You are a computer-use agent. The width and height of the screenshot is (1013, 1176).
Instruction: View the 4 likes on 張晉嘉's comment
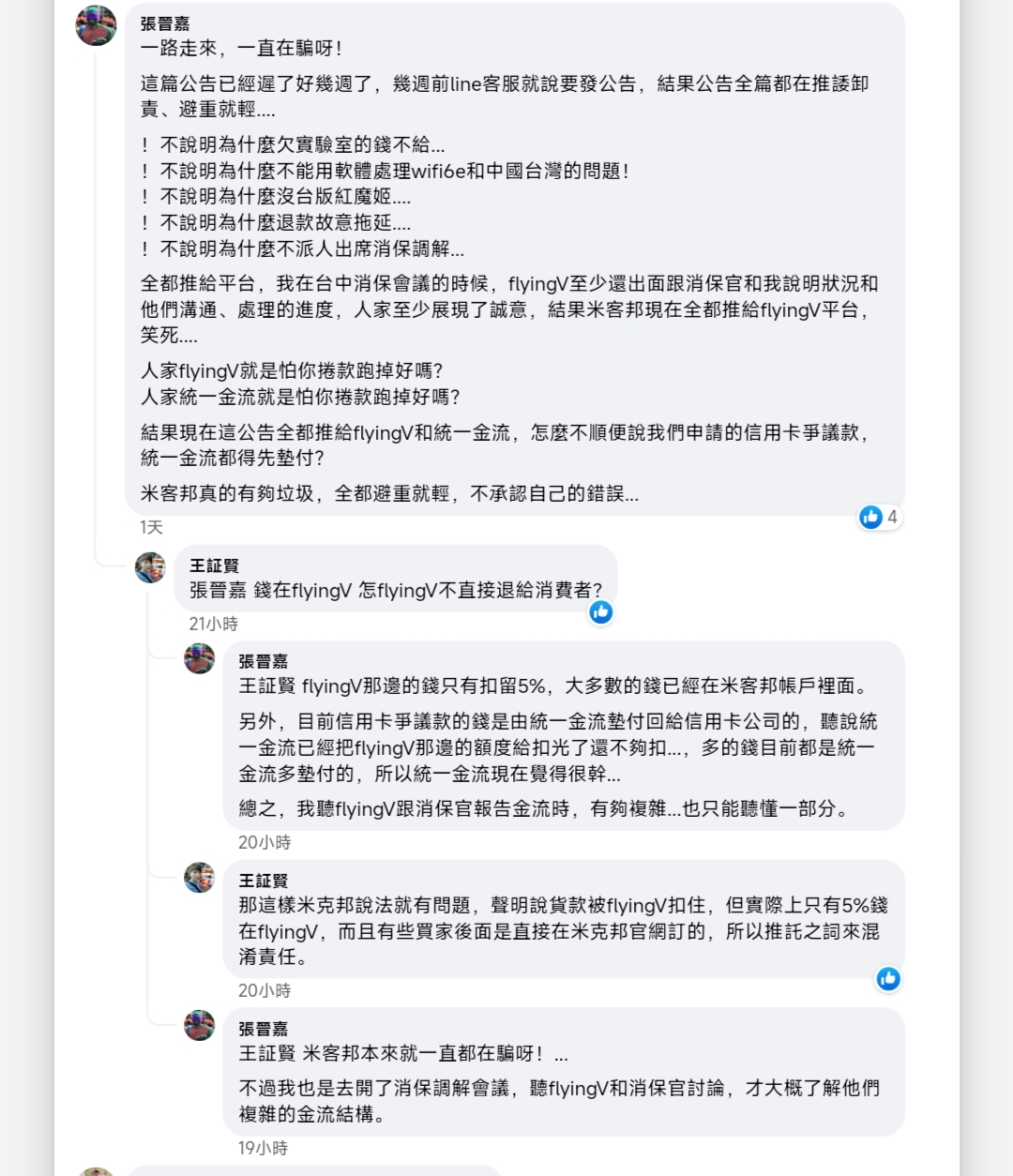click(x=879, y=517)
